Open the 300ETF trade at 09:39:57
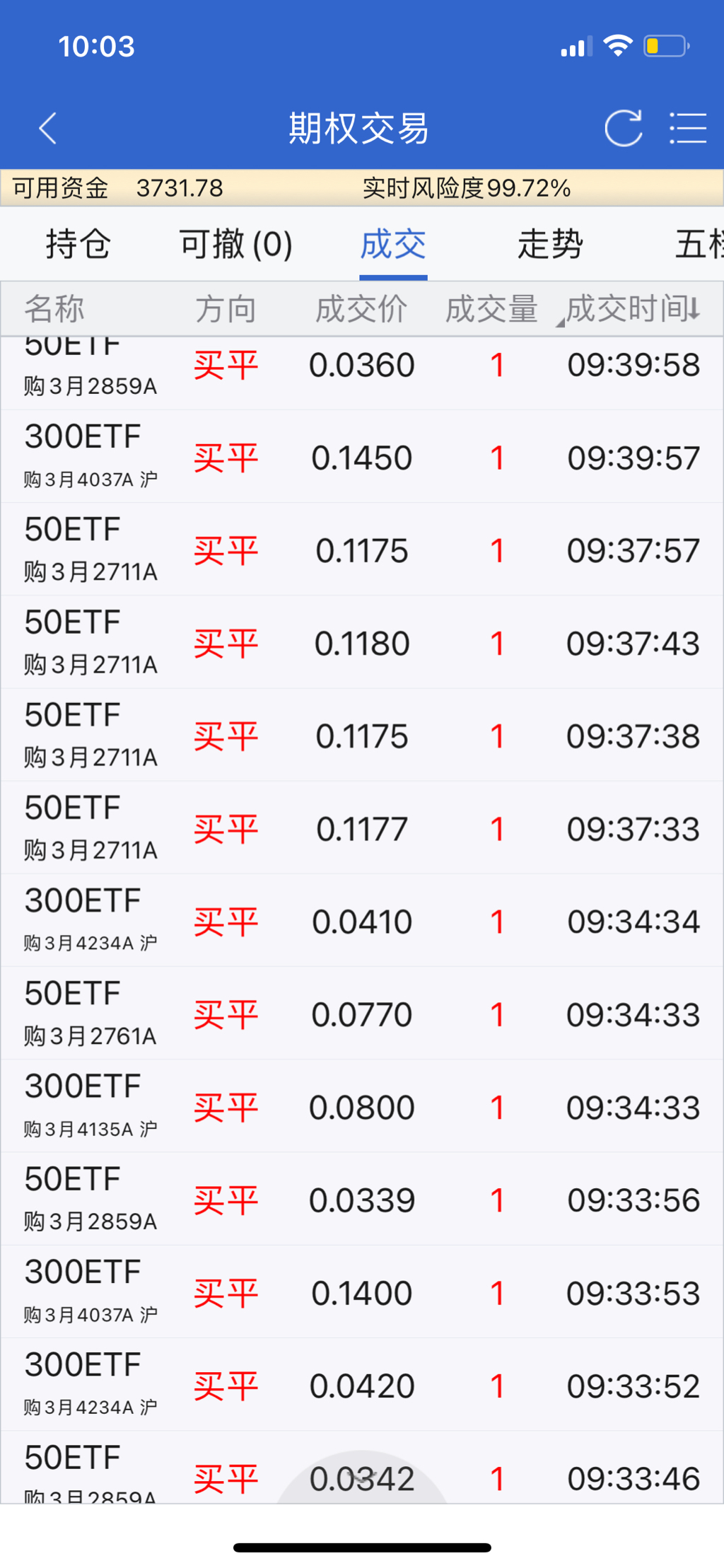Viewport: 724px width, 1568px height. 362,457
